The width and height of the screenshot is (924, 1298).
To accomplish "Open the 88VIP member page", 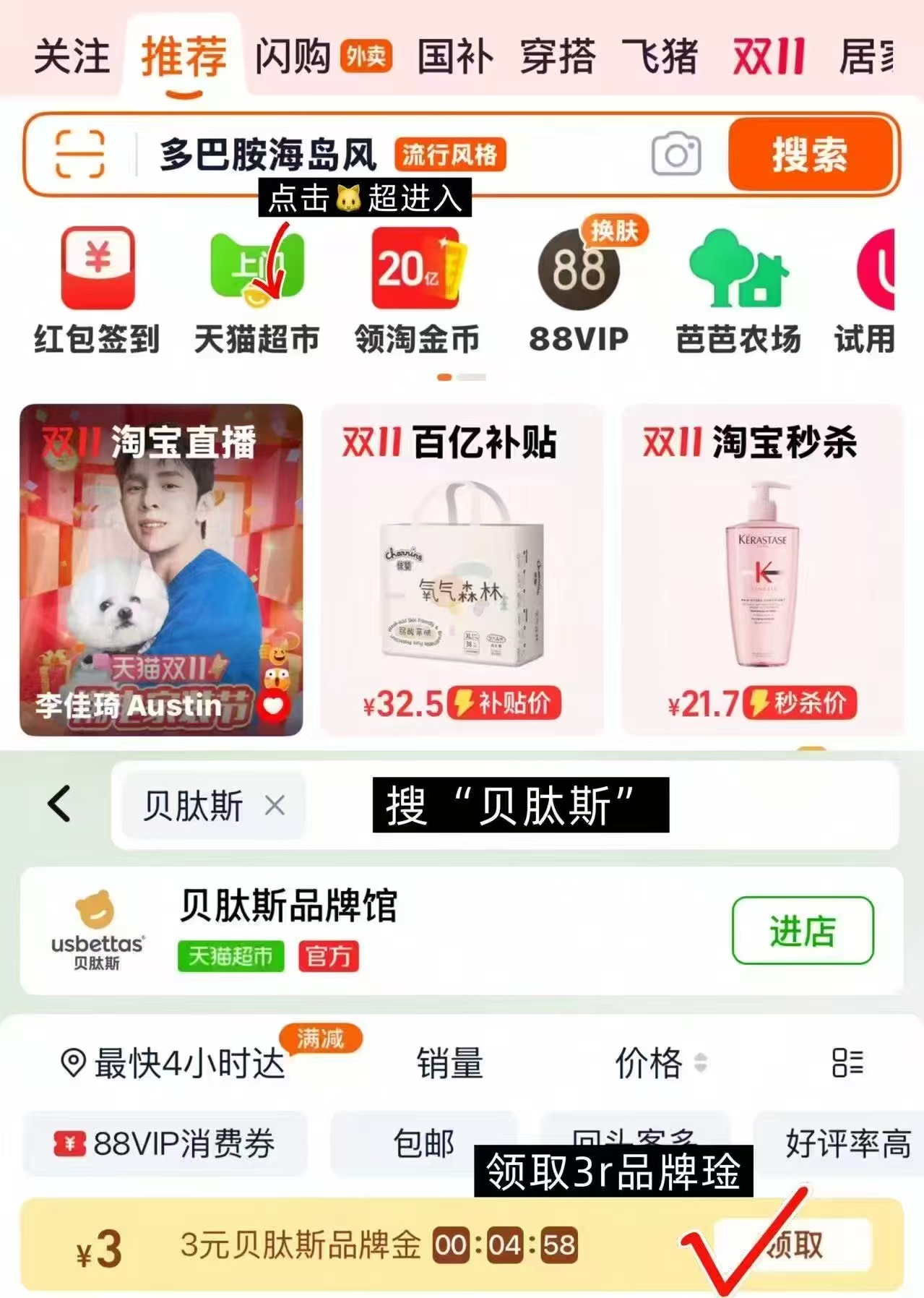I will (x=577, y=271).
